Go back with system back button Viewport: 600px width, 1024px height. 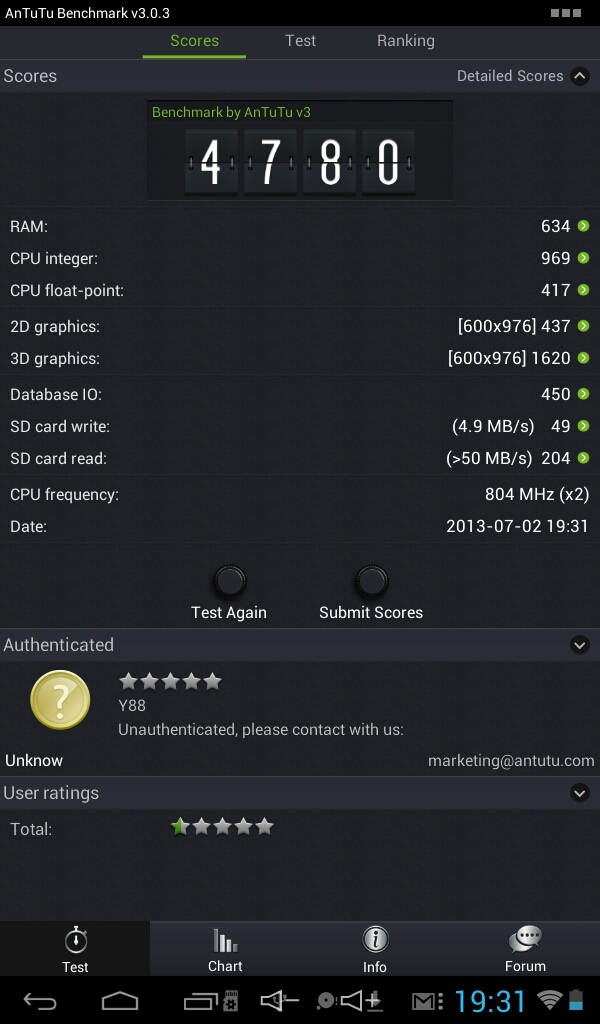(x=40, y=1001)
